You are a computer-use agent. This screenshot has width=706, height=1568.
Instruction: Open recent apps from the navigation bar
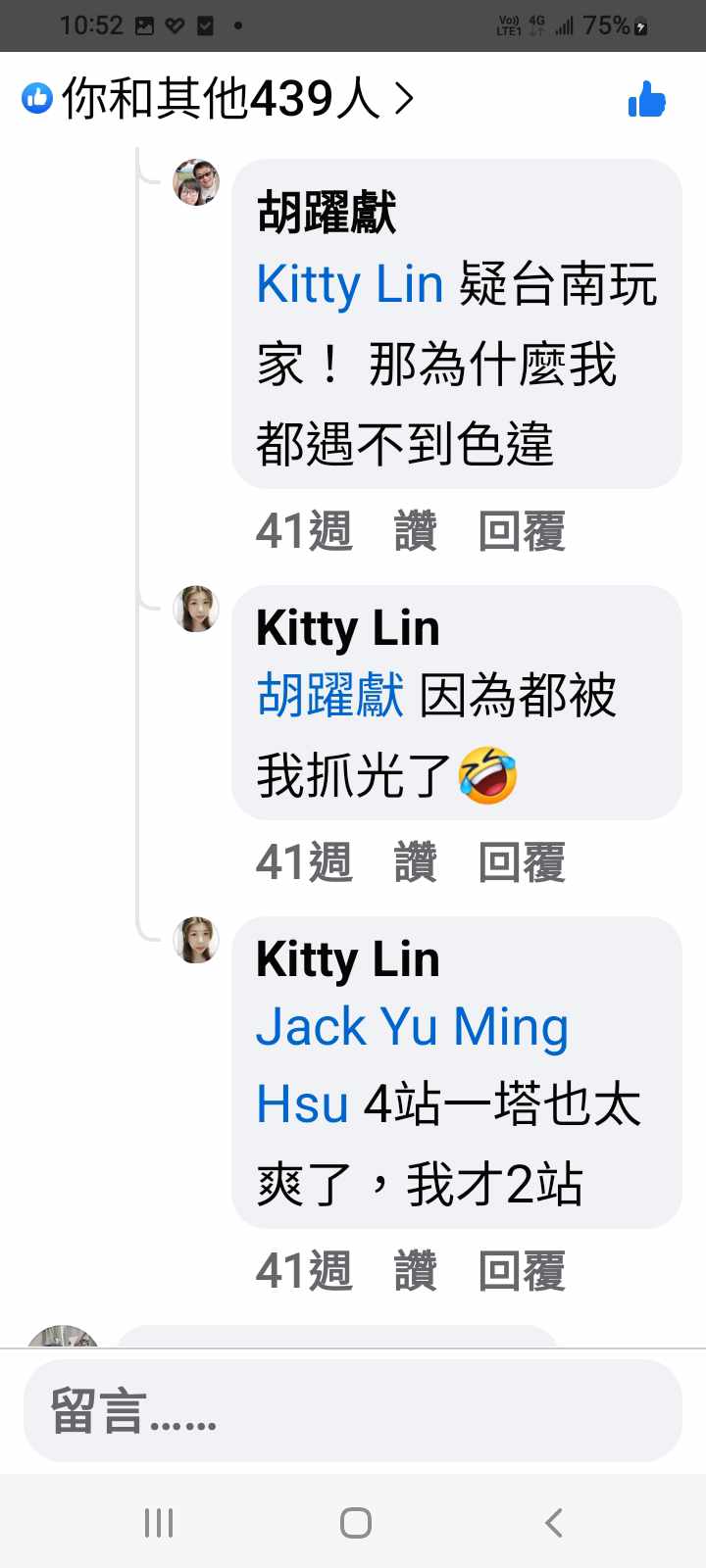159,1523
